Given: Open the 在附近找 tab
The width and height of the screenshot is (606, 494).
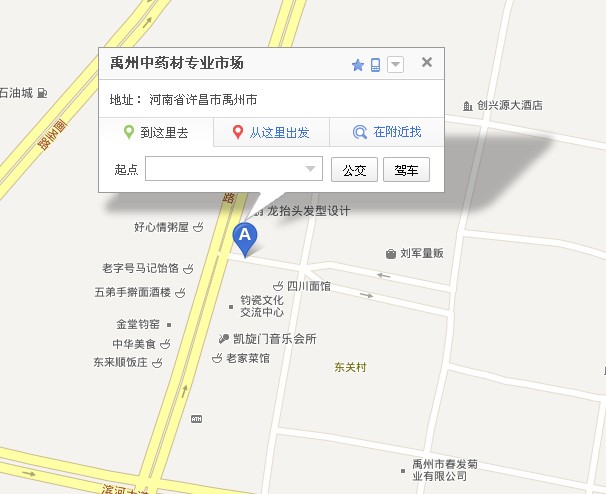Looking at the screenshot, I should point(387,132).
